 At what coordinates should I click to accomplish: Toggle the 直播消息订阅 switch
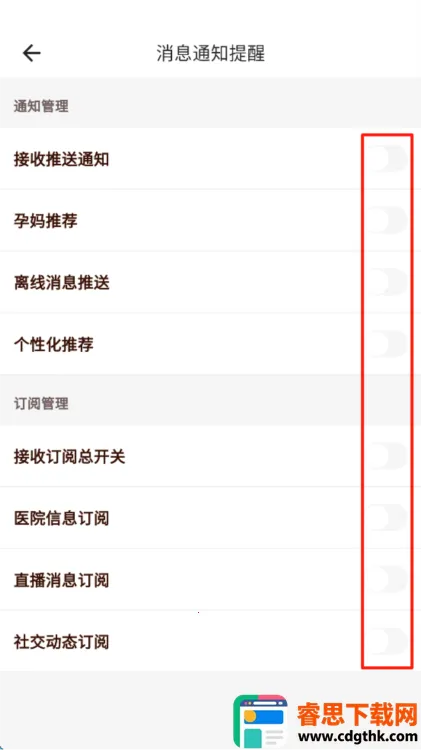[387, 580]
